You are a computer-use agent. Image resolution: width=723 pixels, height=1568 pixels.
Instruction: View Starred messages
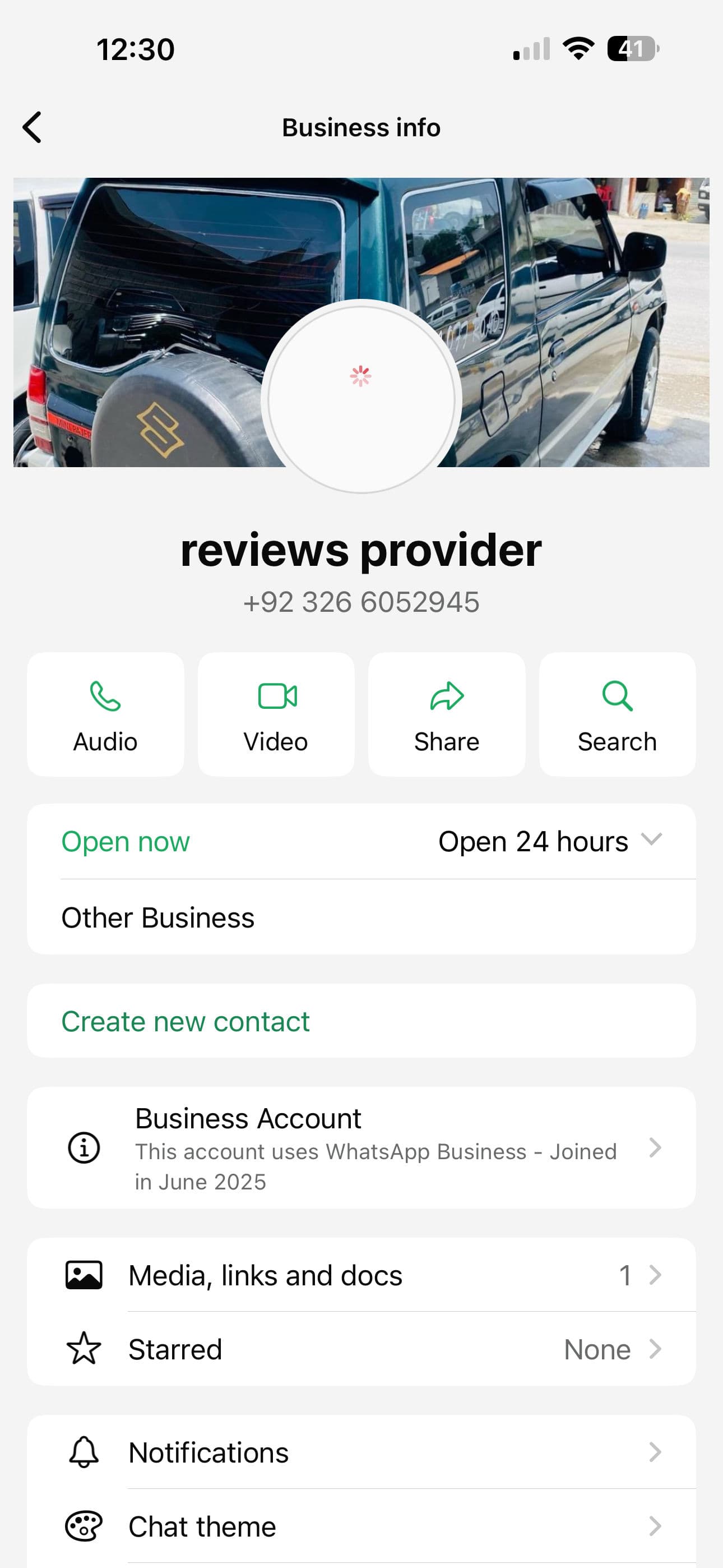pos(361,1349)
